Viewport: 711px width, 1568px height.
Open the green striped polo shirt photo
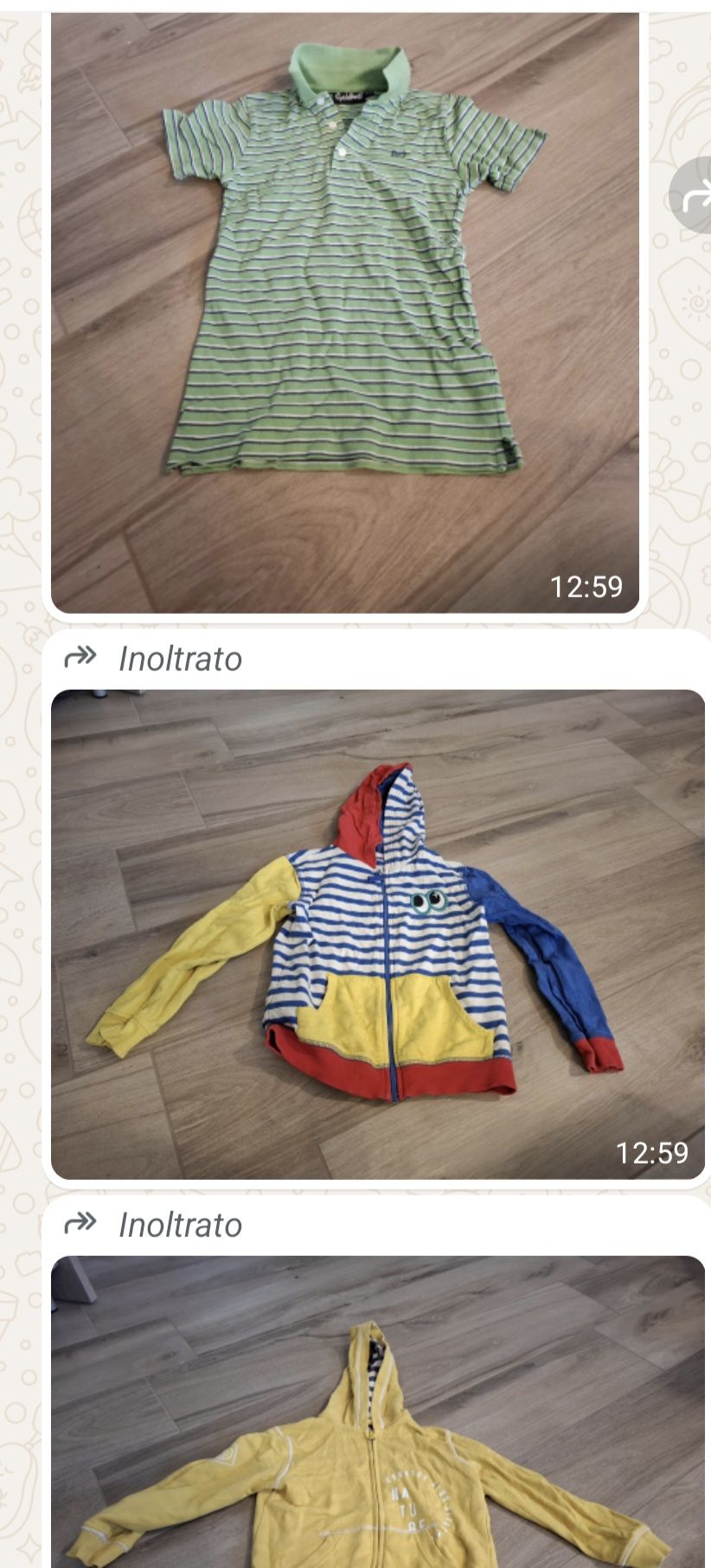click(x=344, y=311)
